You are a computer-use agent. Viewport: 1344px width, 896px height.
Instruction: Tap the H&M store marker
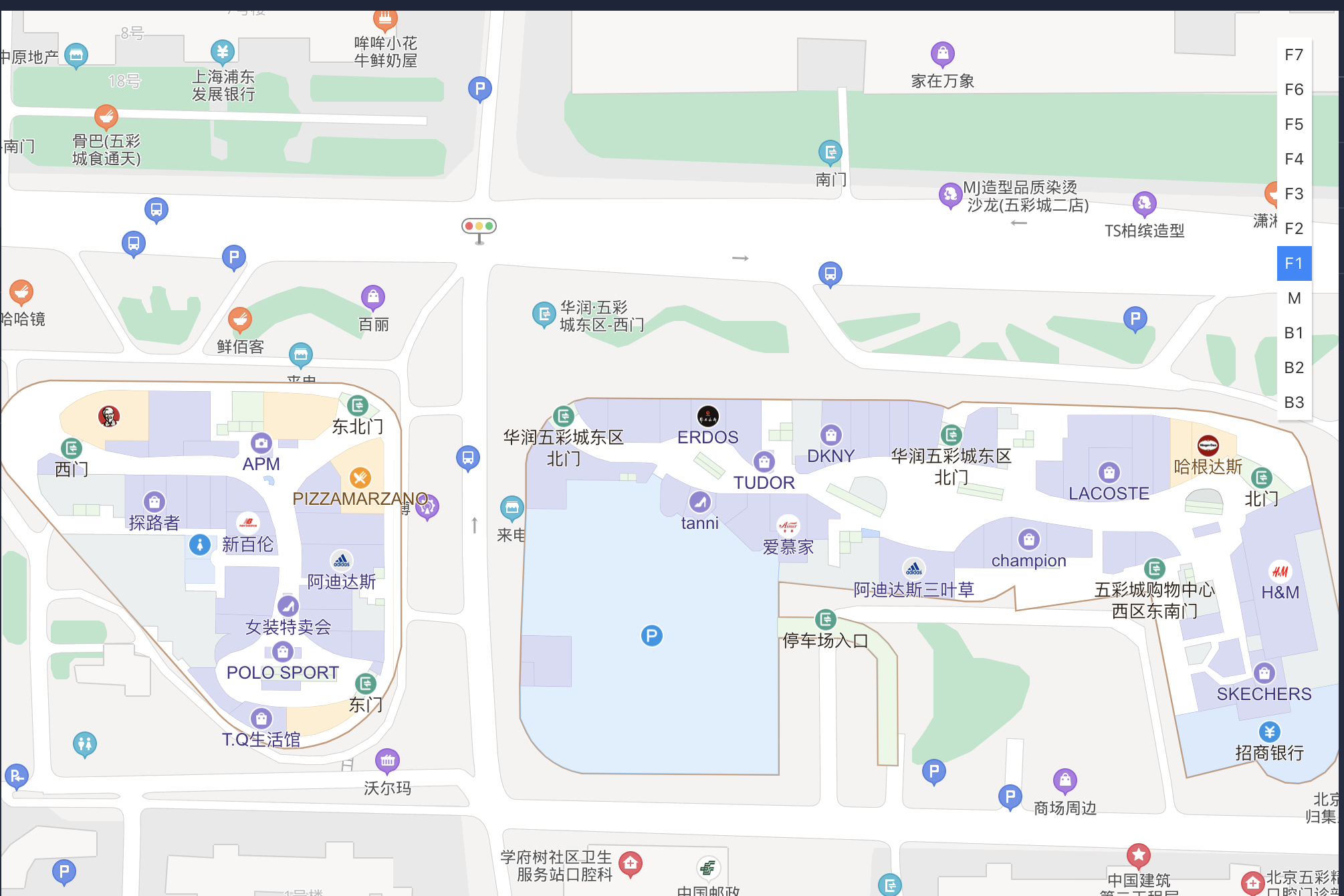pos(1279,572)
